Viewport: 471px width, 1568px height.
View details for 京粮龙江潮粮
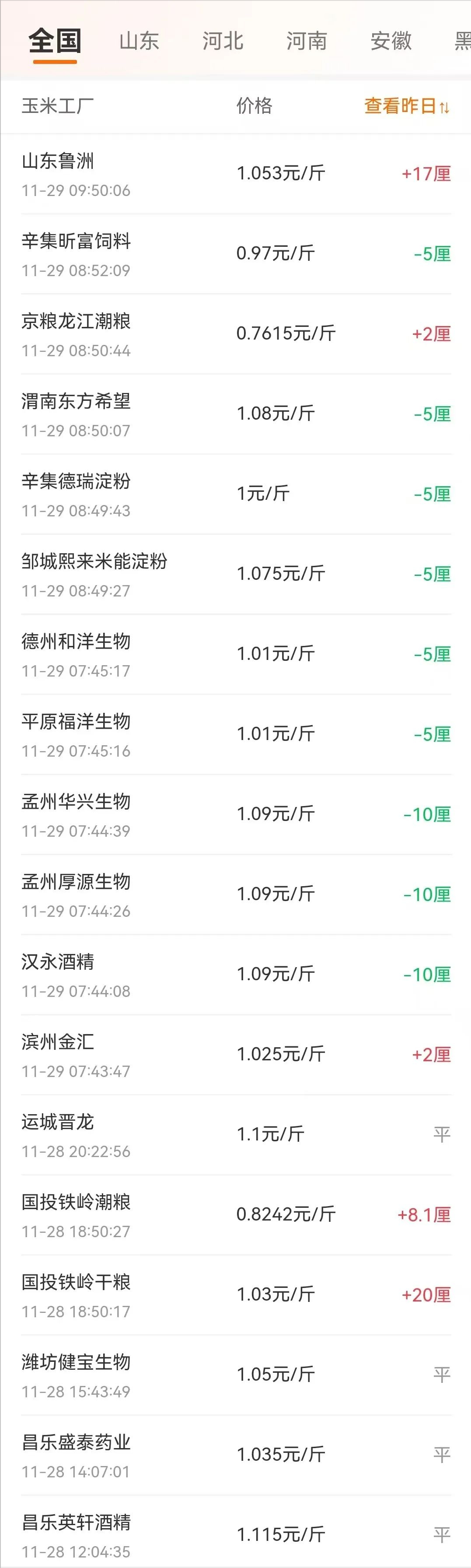[235, 334]
